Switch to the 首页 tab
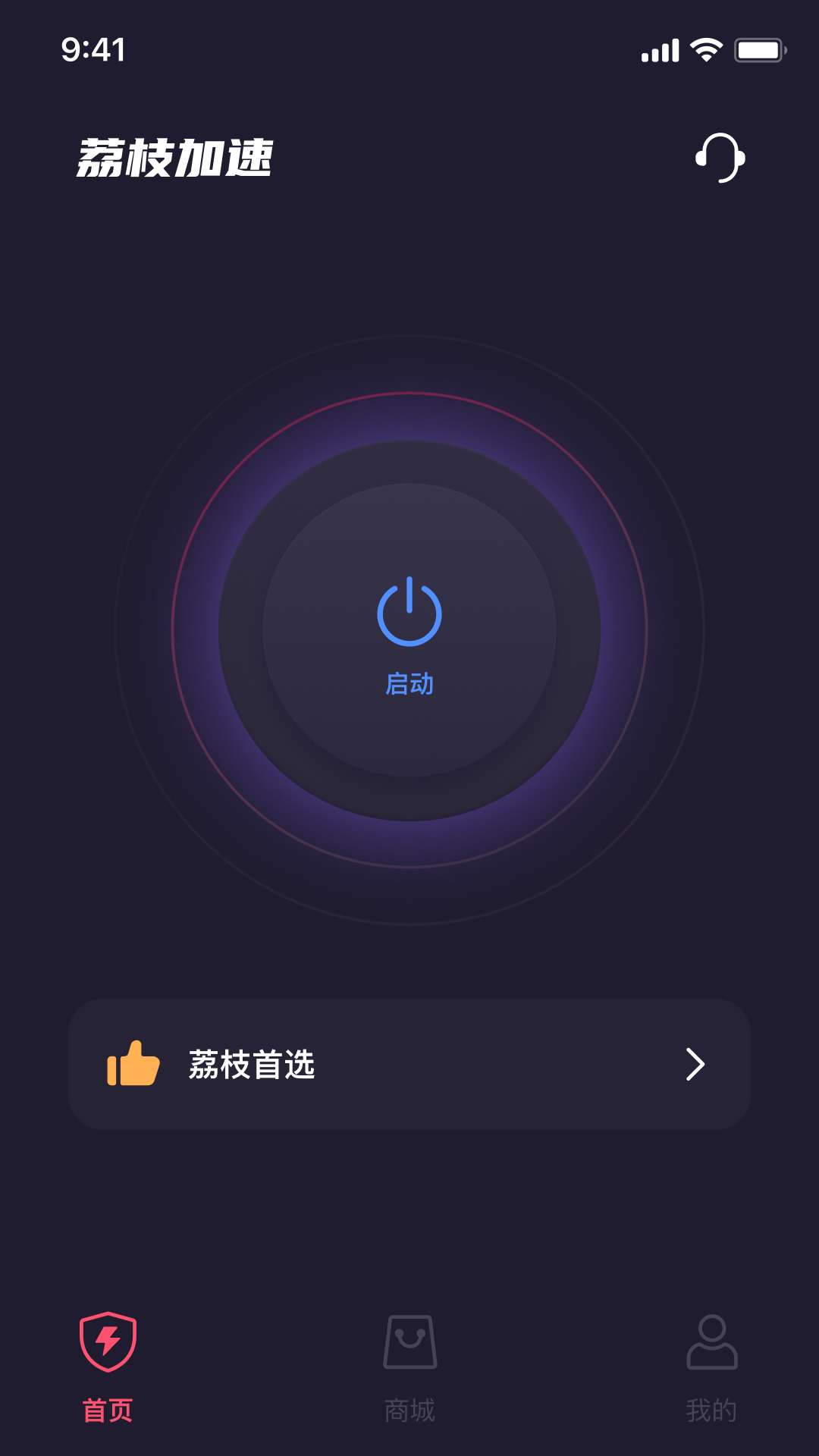The image size is (819, 1456). coord(108,1366)
